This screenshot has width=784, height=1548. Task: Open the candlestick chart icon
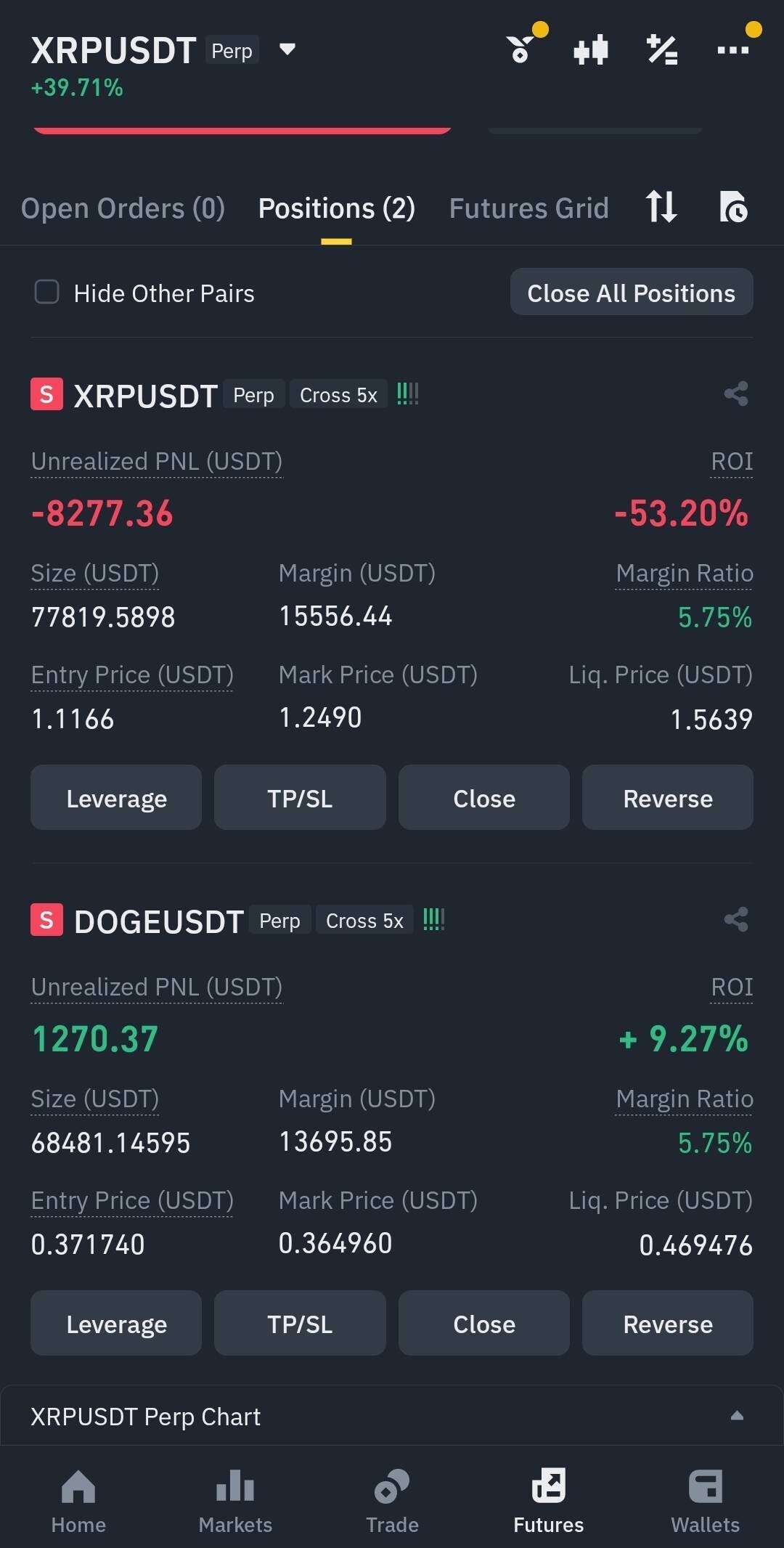(590, 50)
